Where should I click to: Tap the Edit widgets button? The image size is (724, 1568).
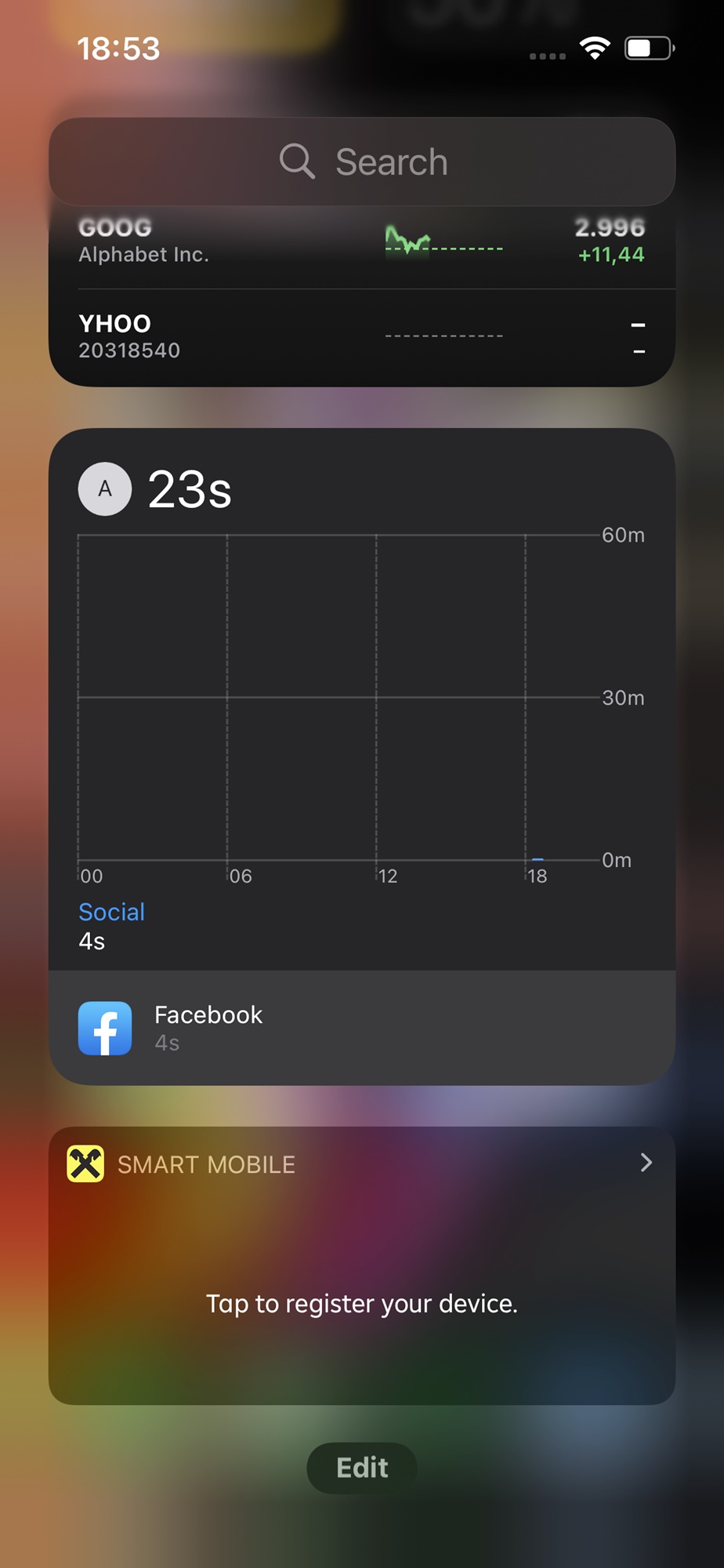coord(362,1468)
